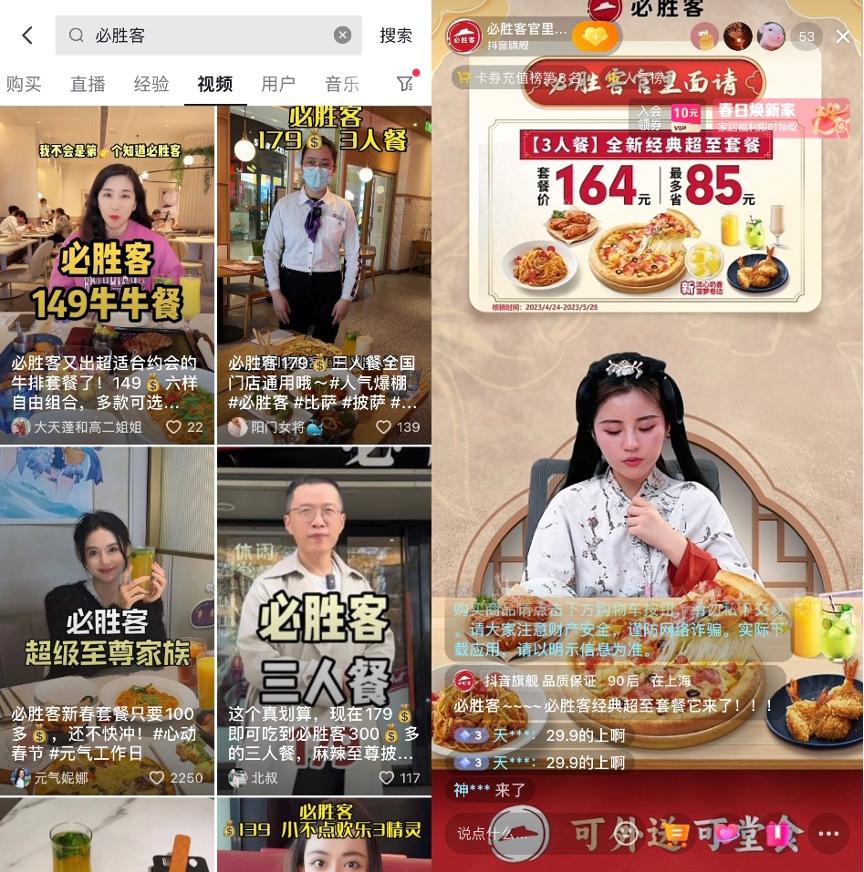Screen dimensions: 864x872
Task: Expand the viewer list showing 53 viewers
Action: point(807,37)
